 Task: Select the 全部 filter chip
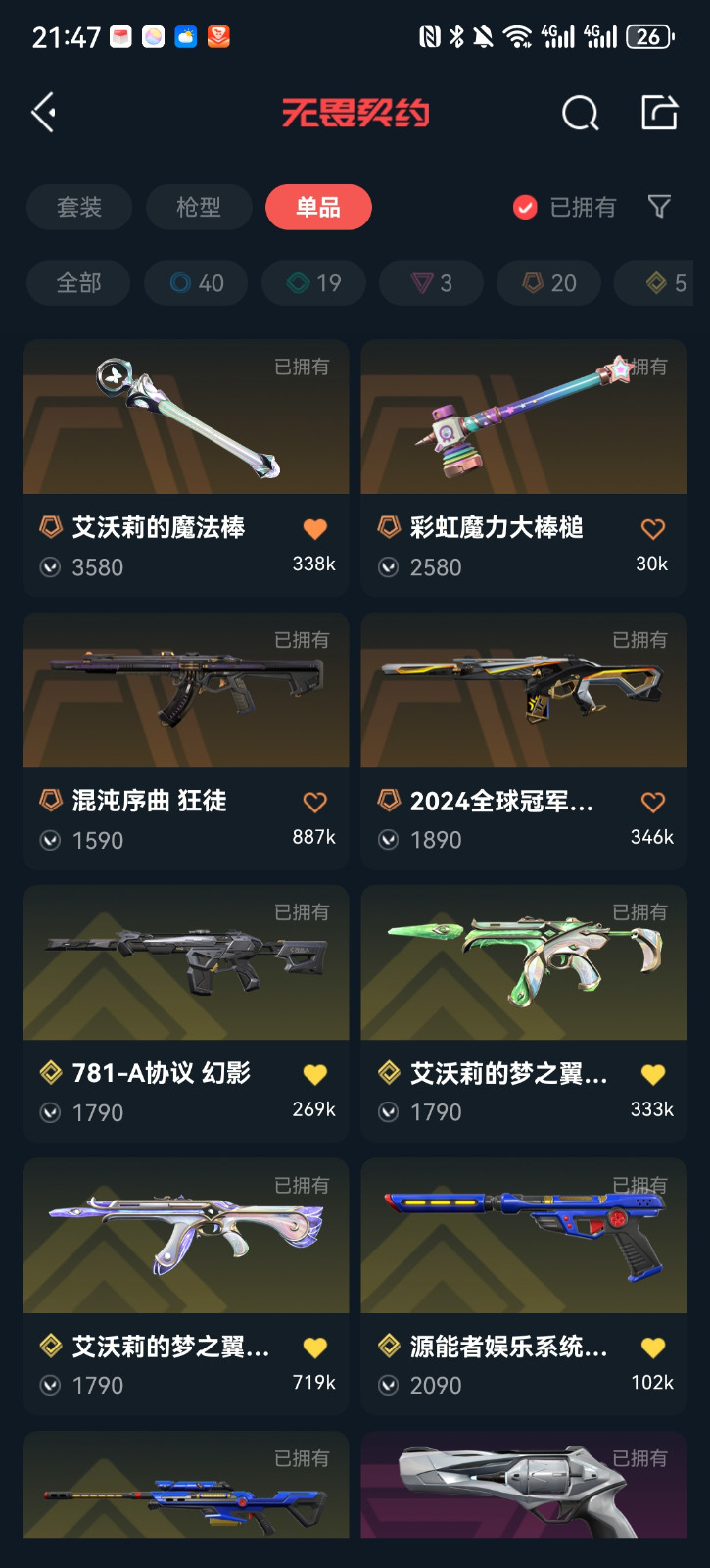pos(78,283)
